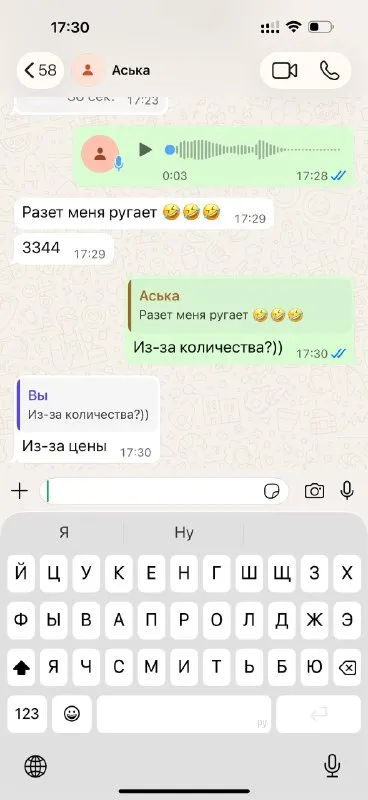Open the camera to send a photo

click(314, 491)
